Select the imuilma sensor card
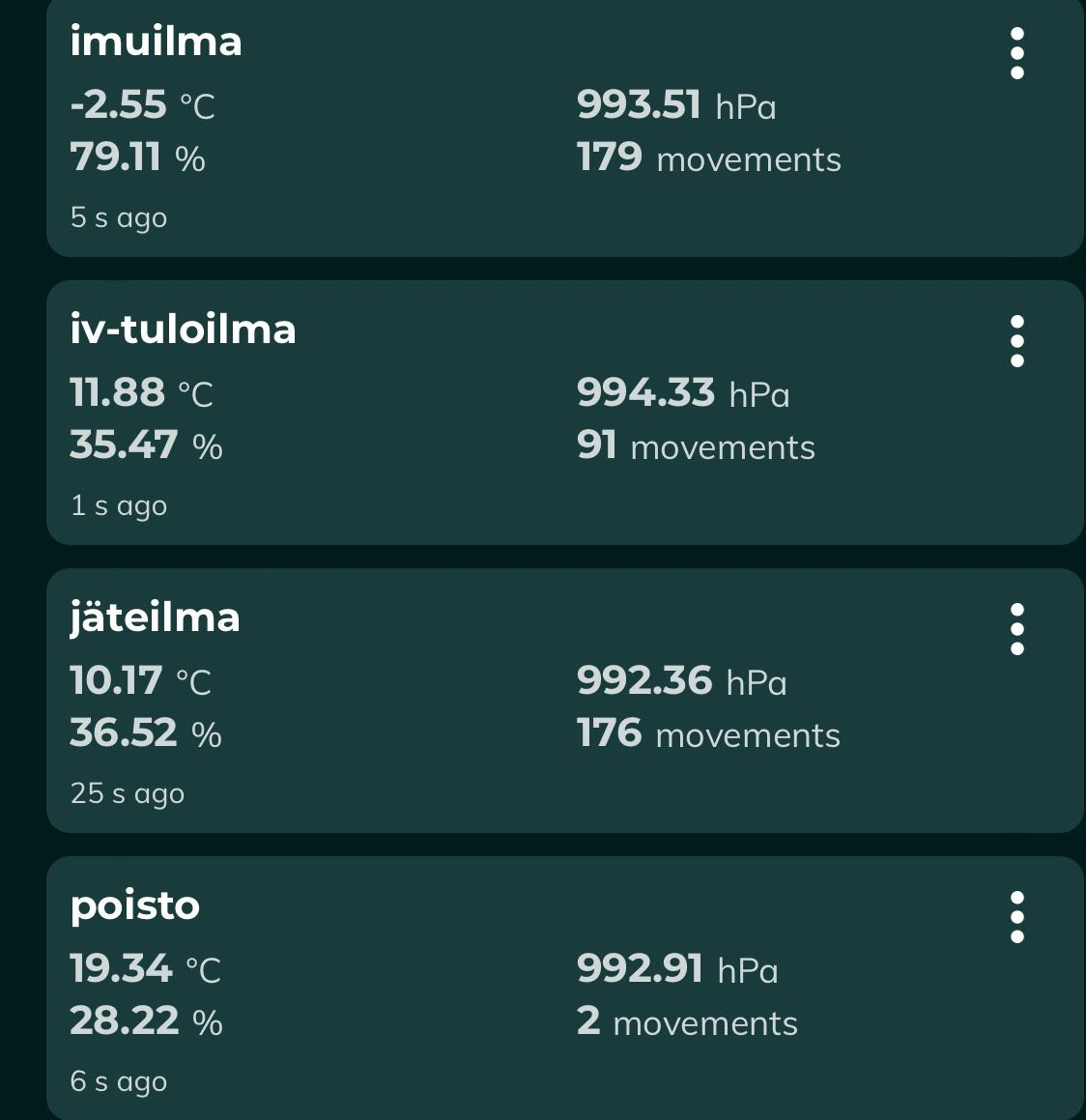 coord(564,126)
